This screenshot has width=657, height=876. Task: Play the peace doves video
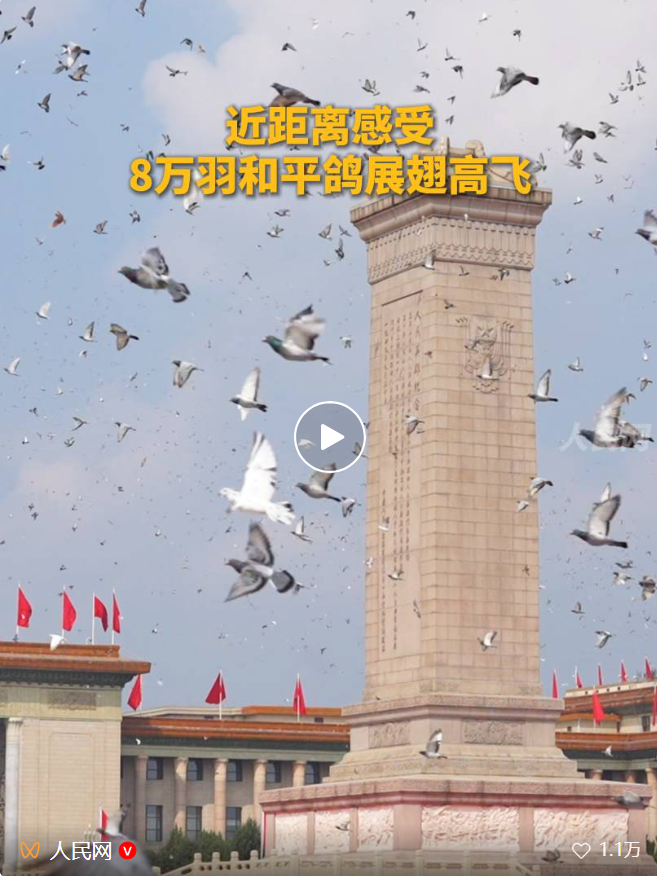(x=329, y=437)
